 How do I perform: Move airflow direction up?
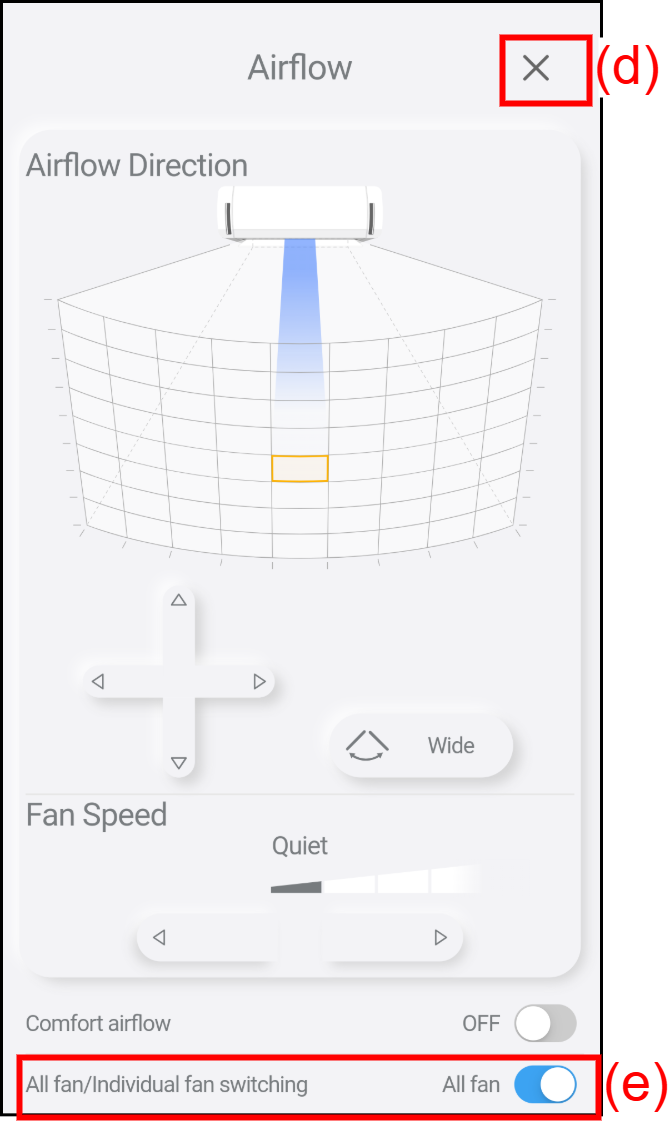pyautogui.click(x=179, y=601)
